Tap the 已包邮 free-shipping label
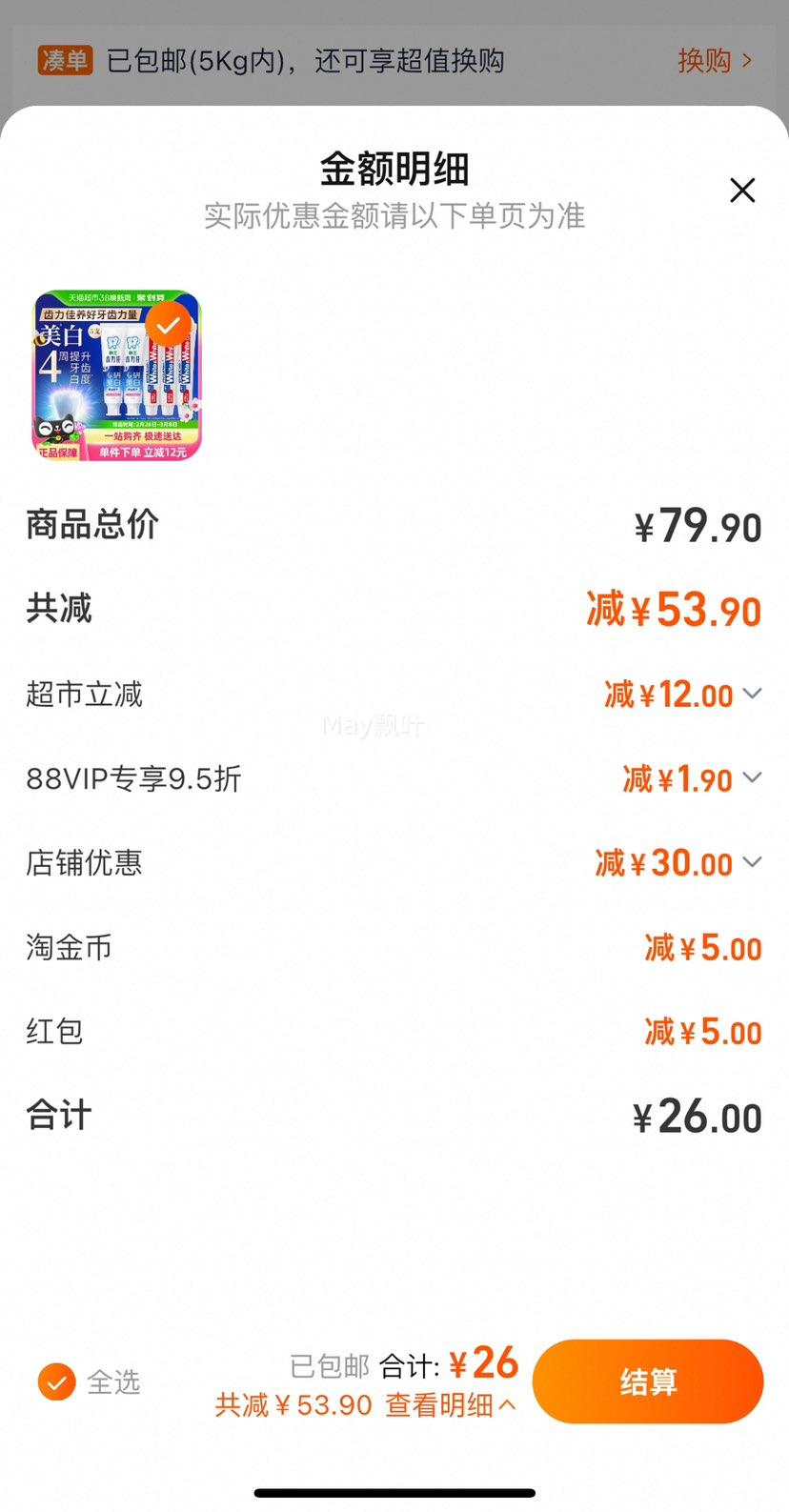This screenshot has width=789, height=1512. pyautogui.click(x=327, y=1365)
